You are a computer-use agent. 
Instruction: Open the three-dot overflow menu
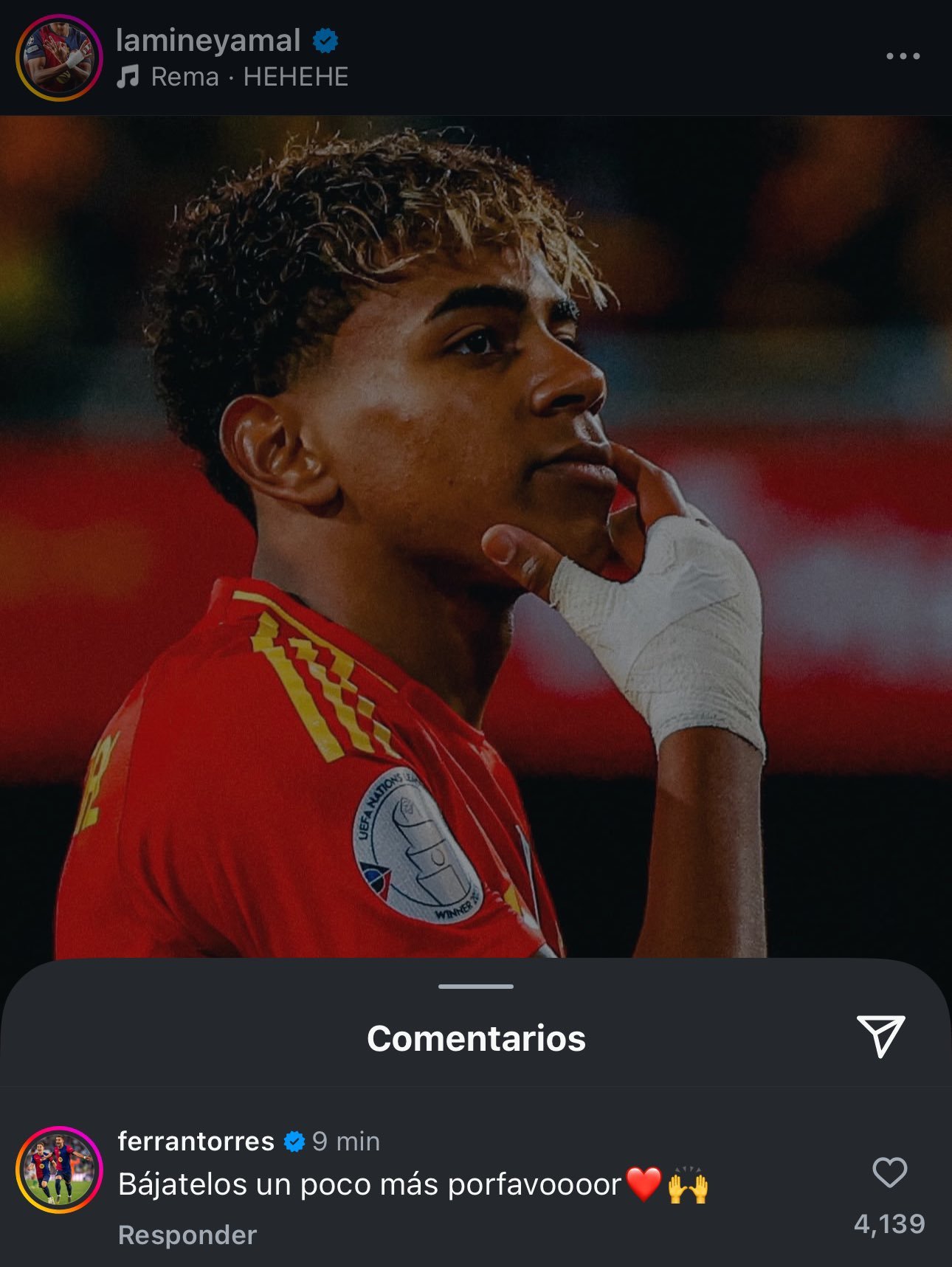click(903, 56)
